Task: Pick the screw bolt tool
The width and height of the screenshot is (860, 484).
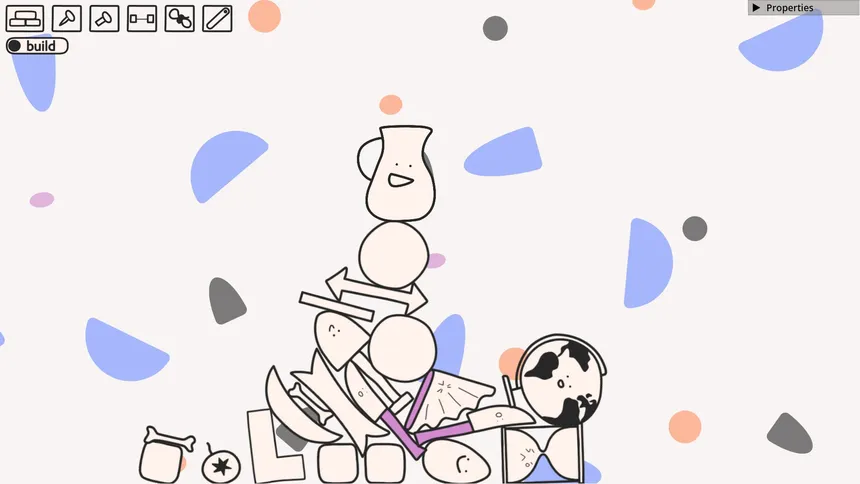Action: 104,18
